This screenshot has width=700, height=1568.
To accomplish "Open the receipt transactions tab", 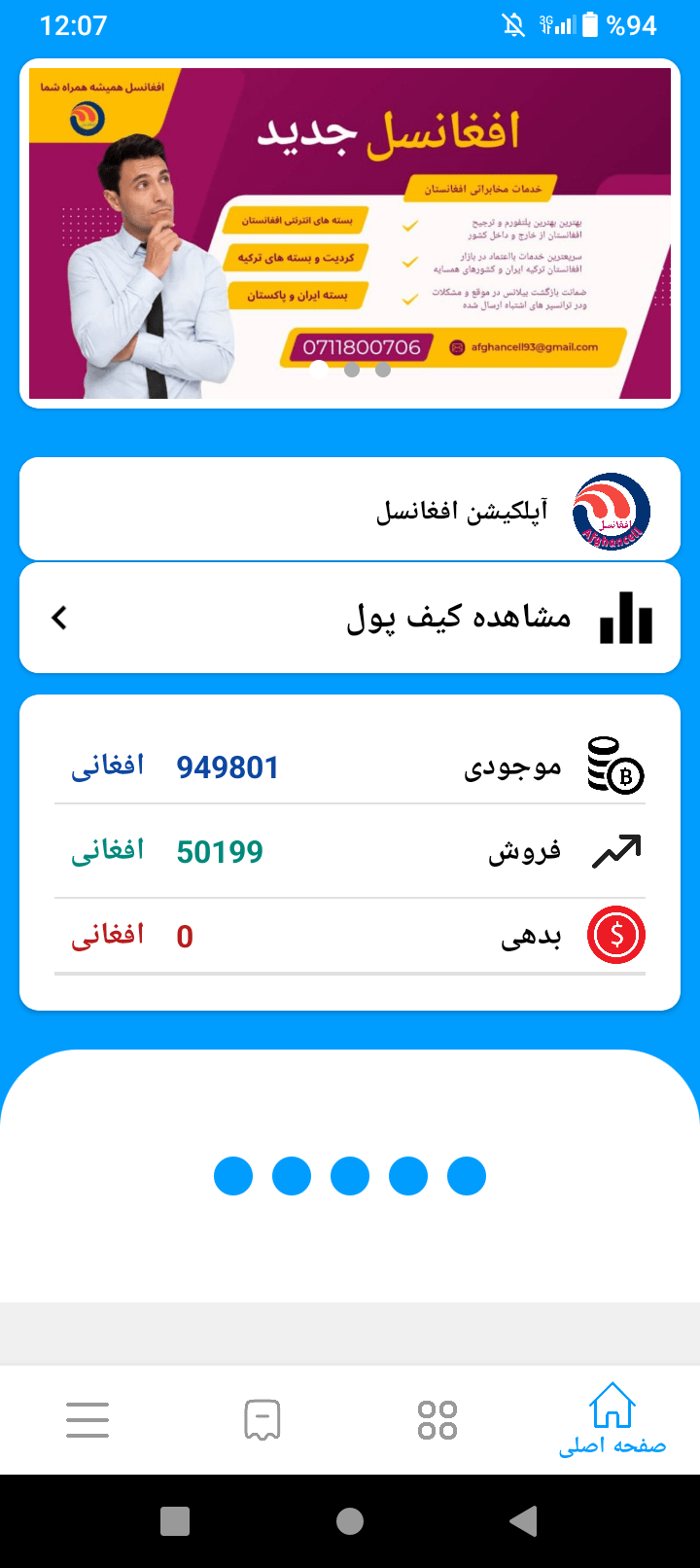I will [x=262, y=1420].
